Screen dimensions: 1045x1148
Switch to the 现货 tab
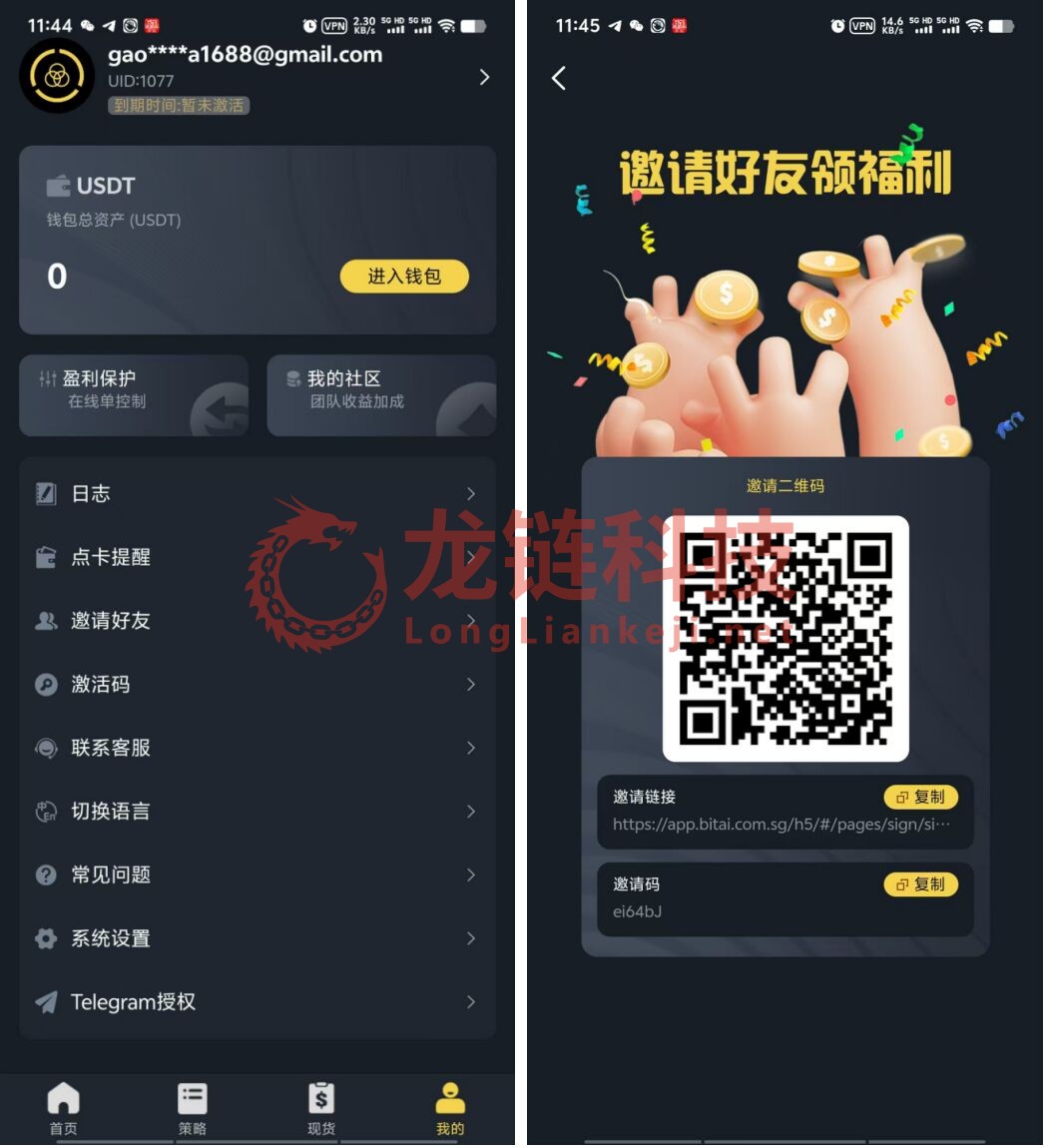click(x=321, y=1109)
